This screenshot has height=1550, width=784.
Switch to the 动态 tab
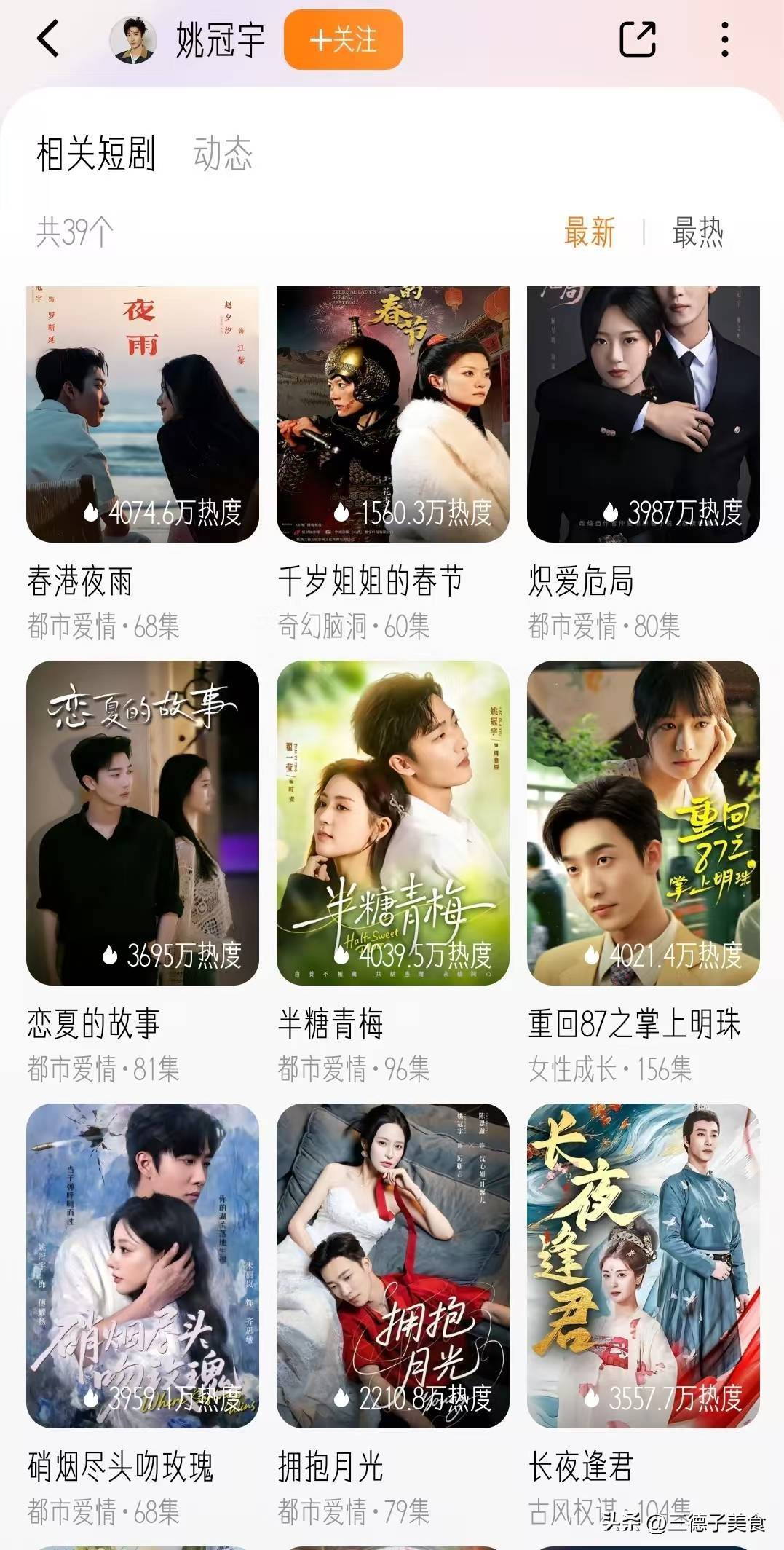click(223, 154)
